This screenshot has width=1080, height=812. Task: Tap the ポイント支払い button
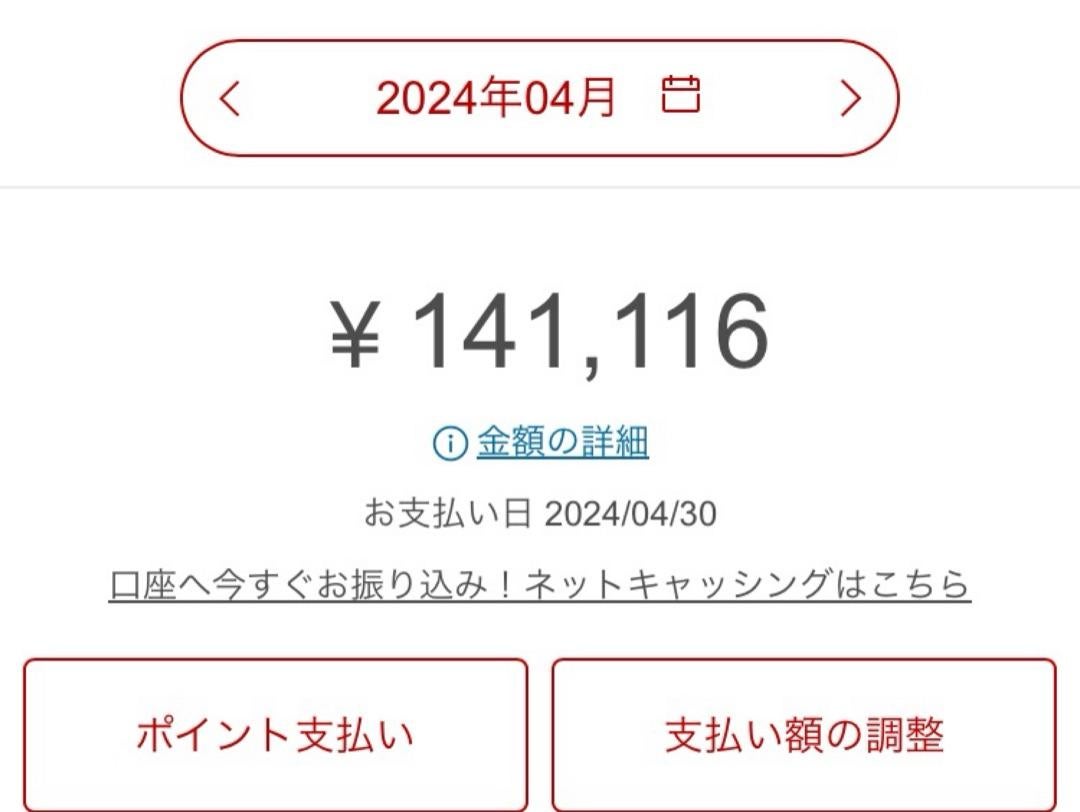point(275,736)
